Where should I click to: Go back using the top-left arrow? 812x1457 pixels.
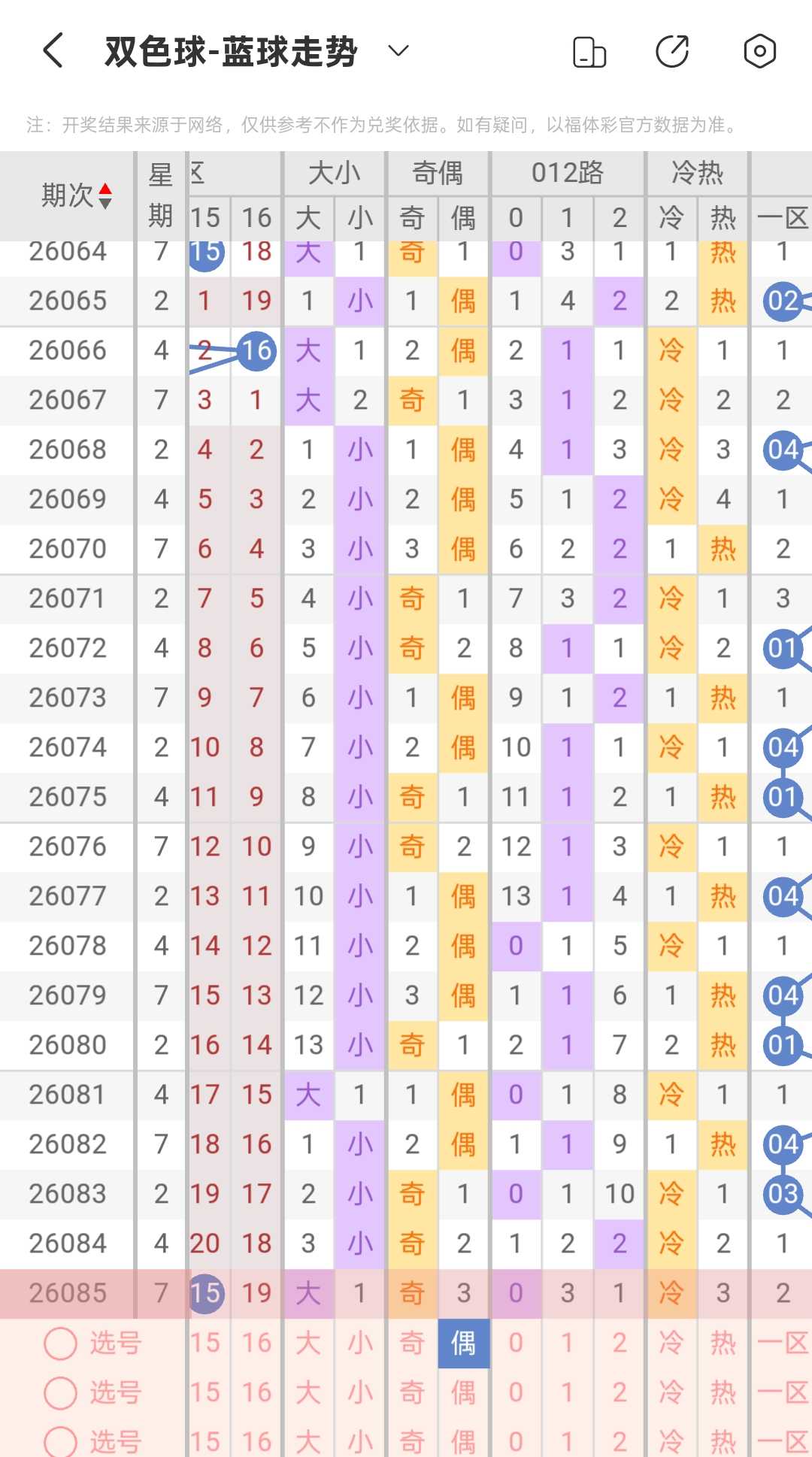click(x=53, y=51)
